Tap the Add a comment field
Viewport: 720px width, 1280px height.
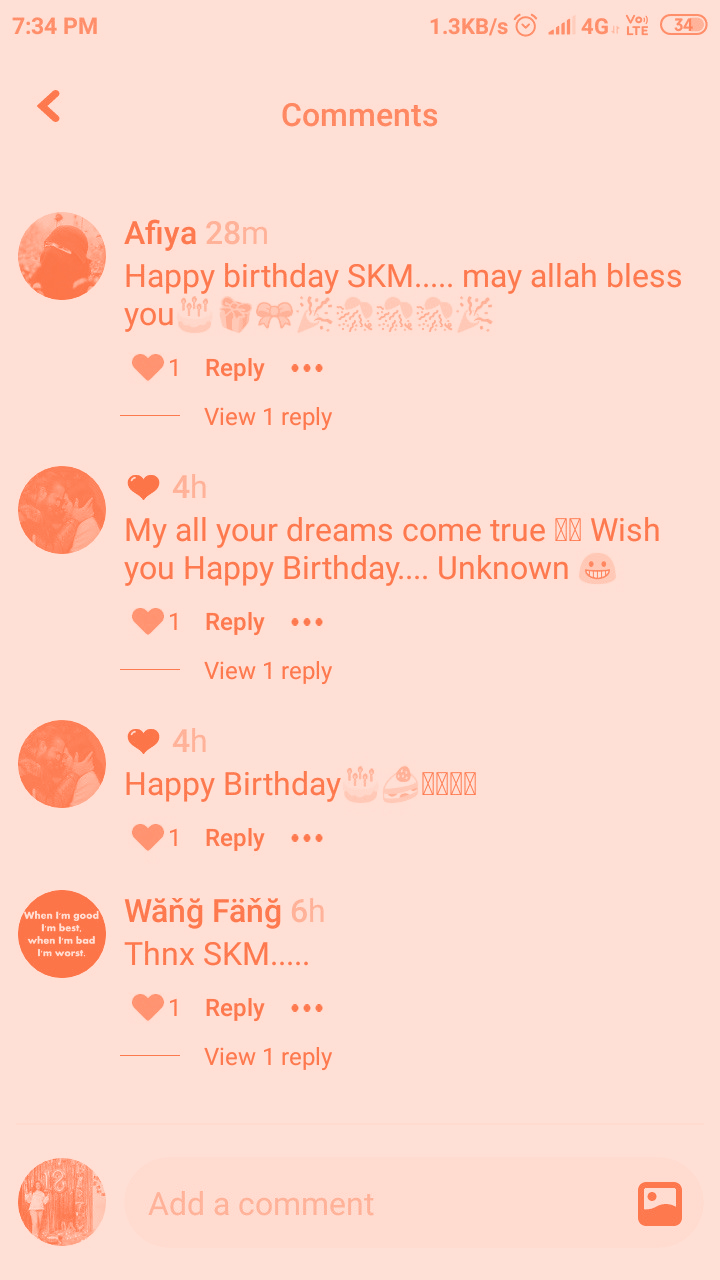(x=380, y=1204)
